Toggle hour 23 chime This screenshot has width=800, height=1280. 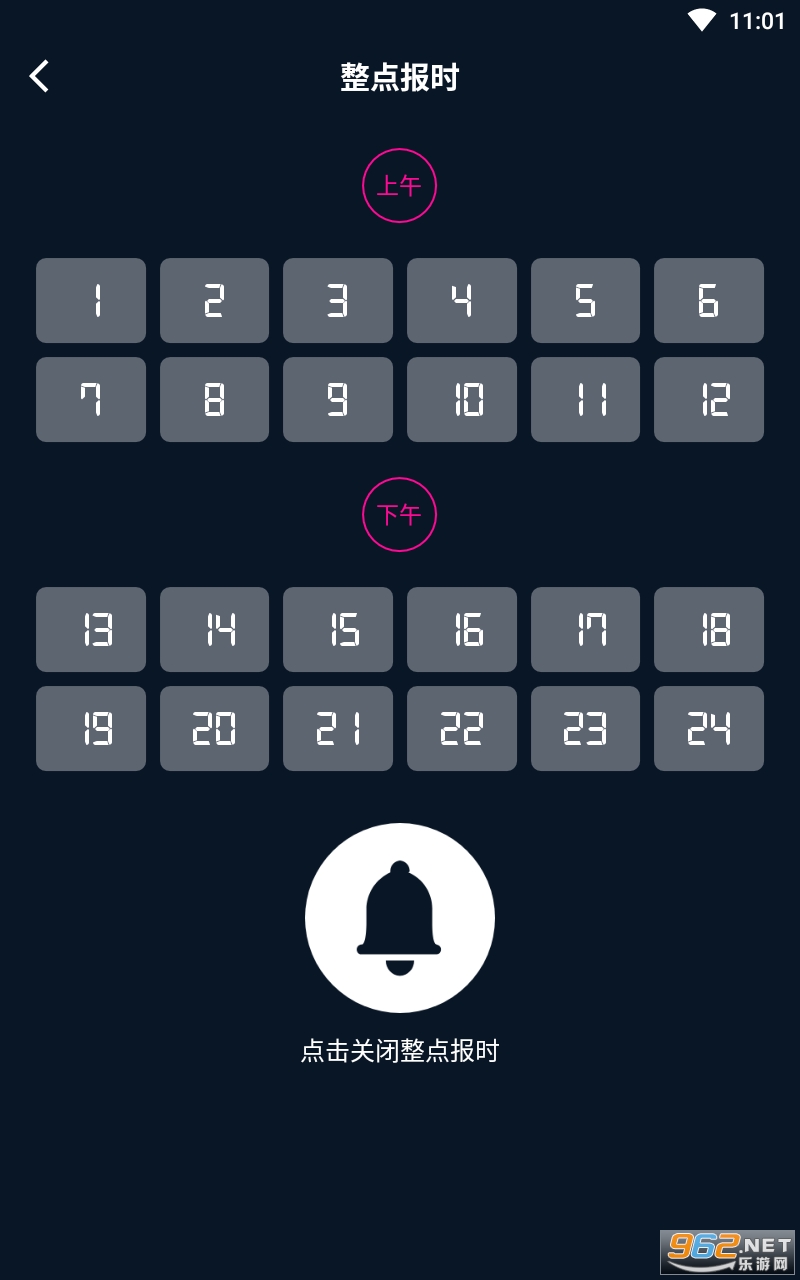coord(585,729)
